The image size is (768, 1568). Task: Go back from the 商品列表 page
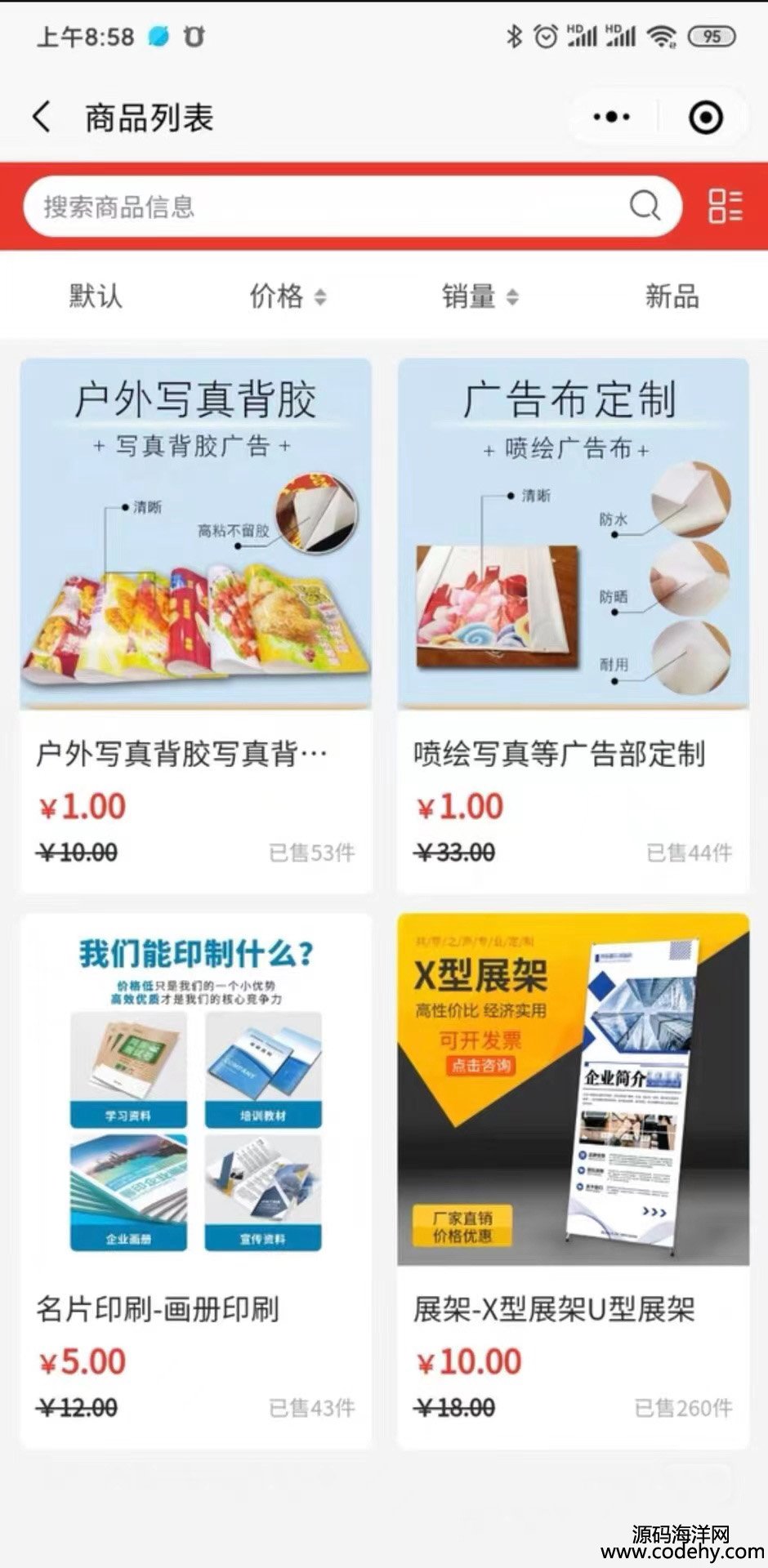pos(42,118)
